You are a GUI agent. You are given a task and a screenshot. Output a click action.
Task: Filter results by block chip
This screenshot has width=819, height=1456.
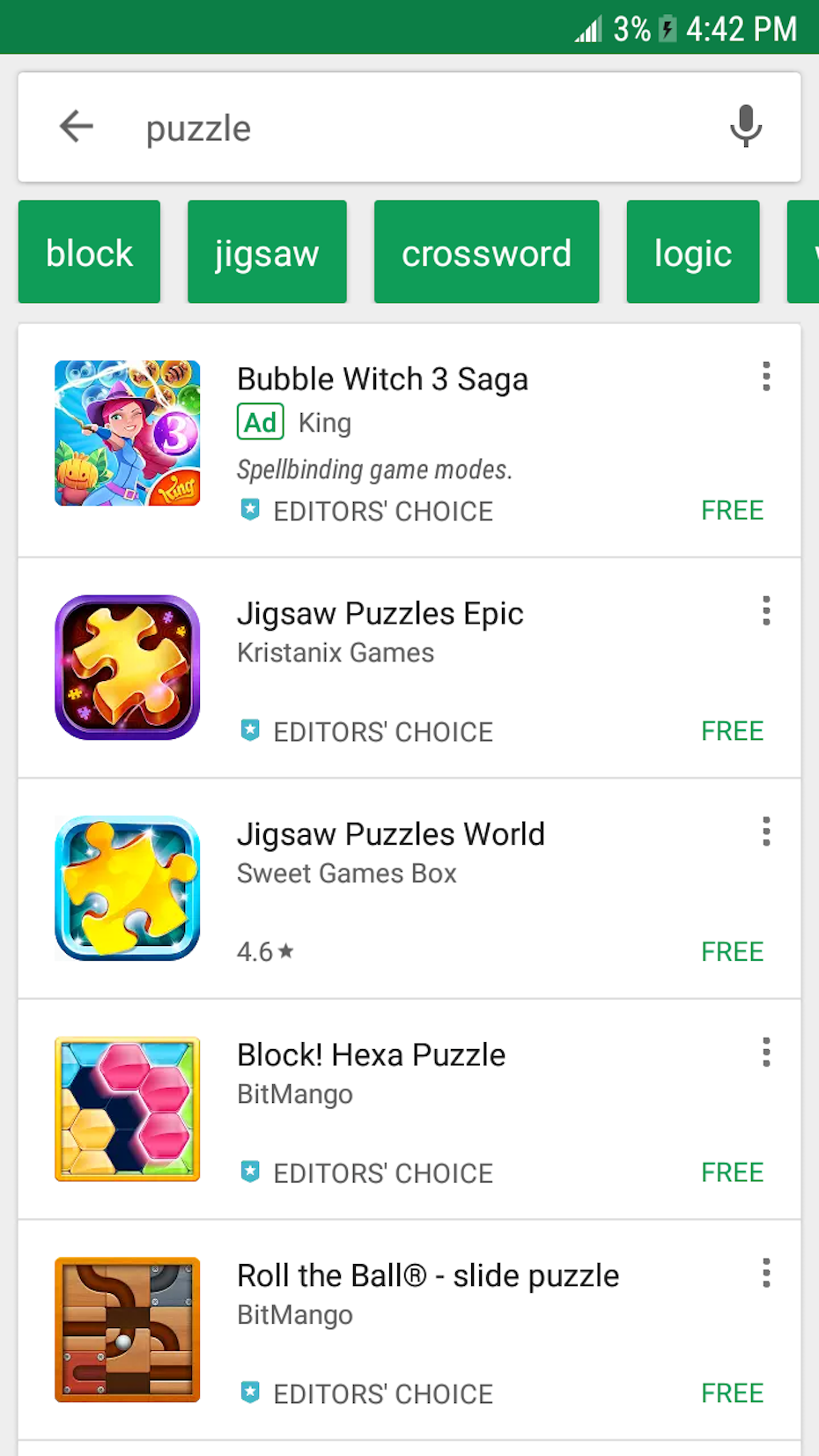(x=89, y=252)
